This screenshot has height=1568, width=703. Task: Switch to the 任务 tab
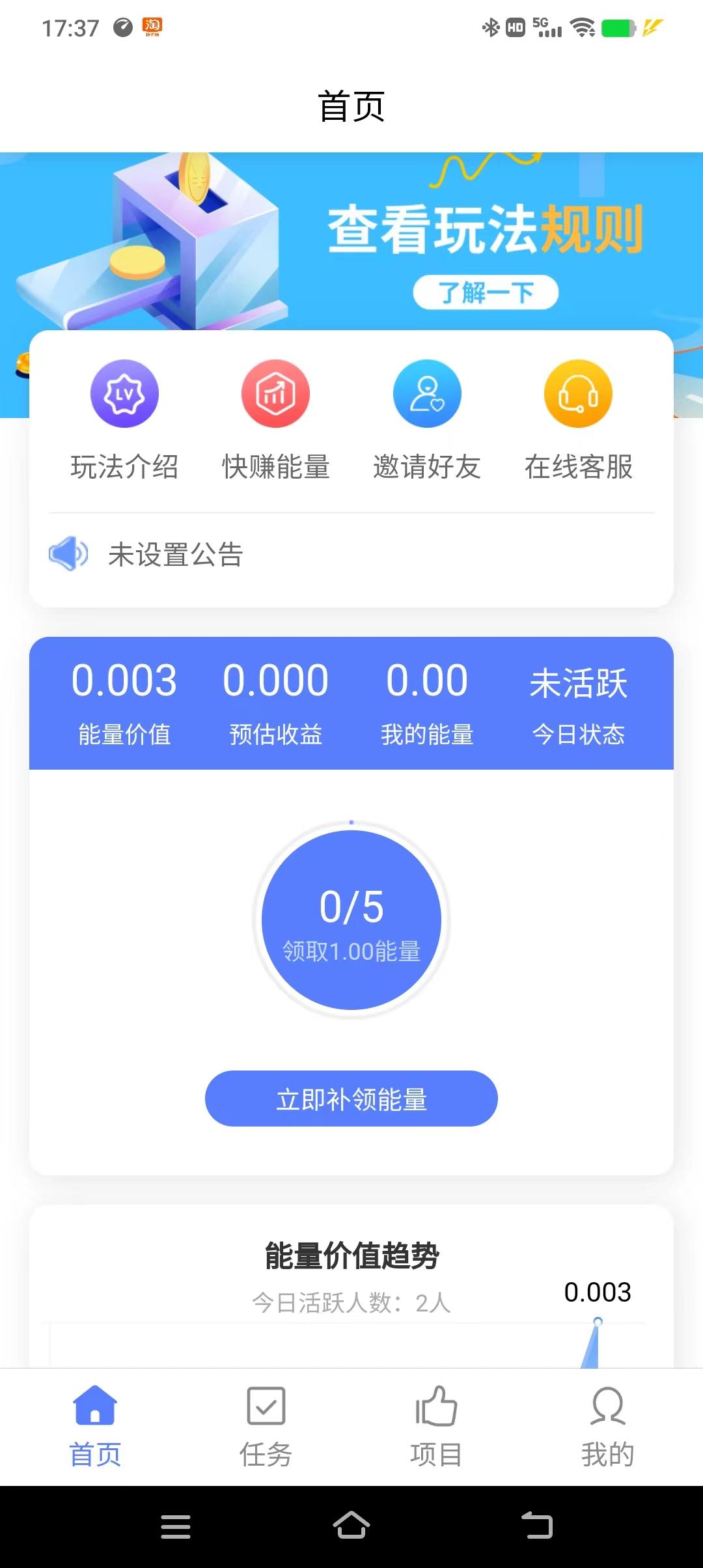266,1426
